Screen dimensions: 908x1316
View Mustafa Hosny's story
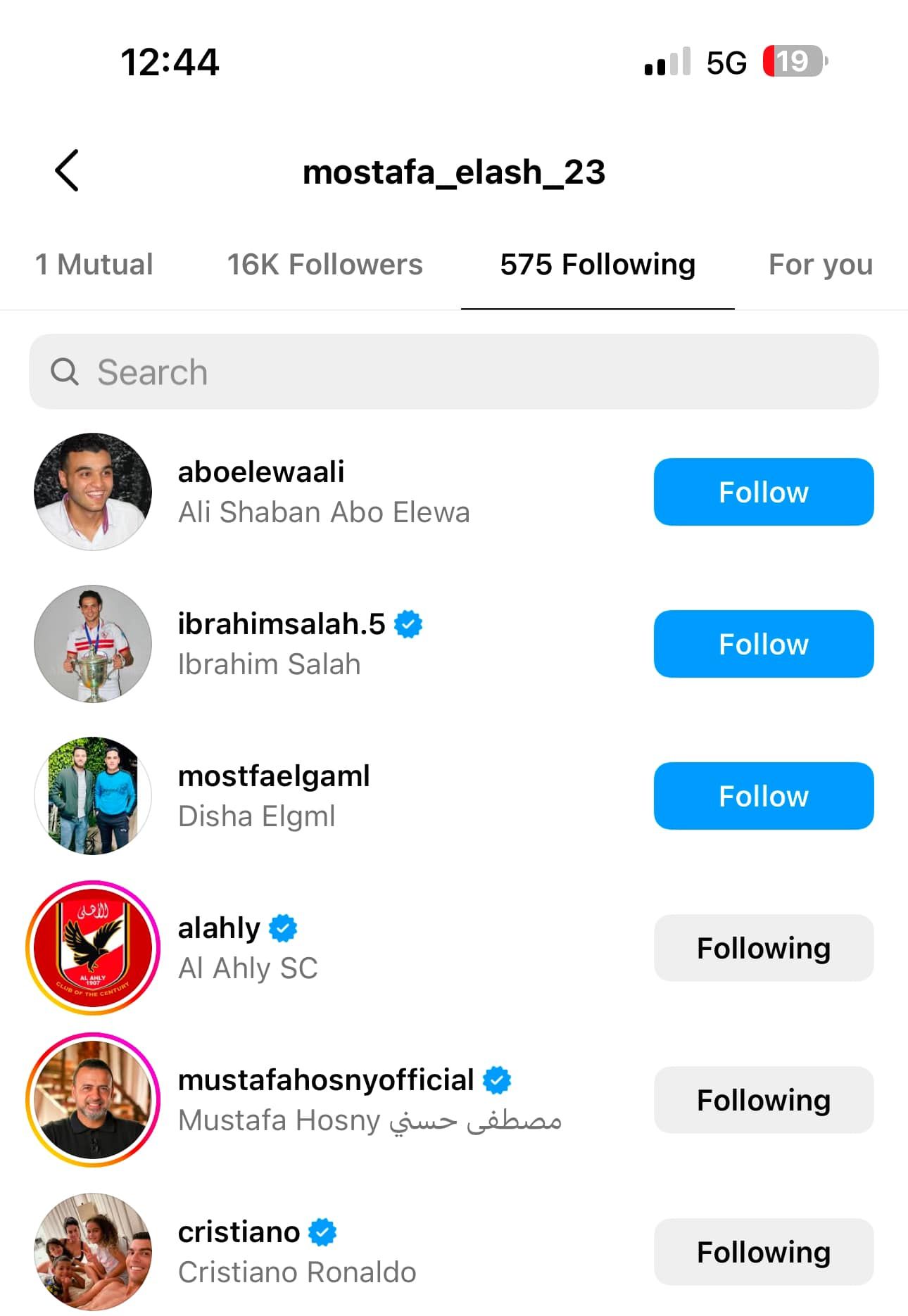click(x=93, y=1100)
